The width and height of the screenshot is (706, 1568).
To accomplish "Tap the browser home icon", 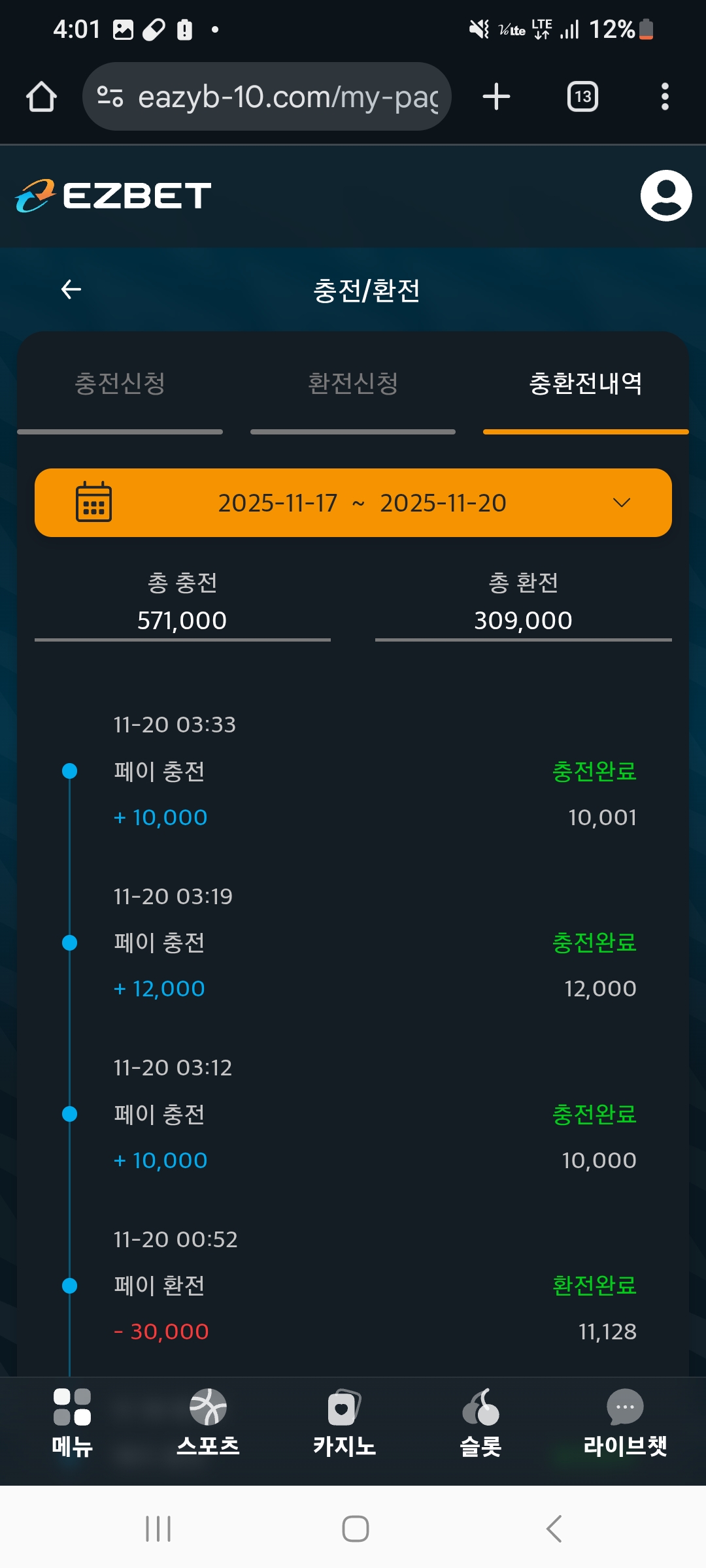I will [41, 97].
